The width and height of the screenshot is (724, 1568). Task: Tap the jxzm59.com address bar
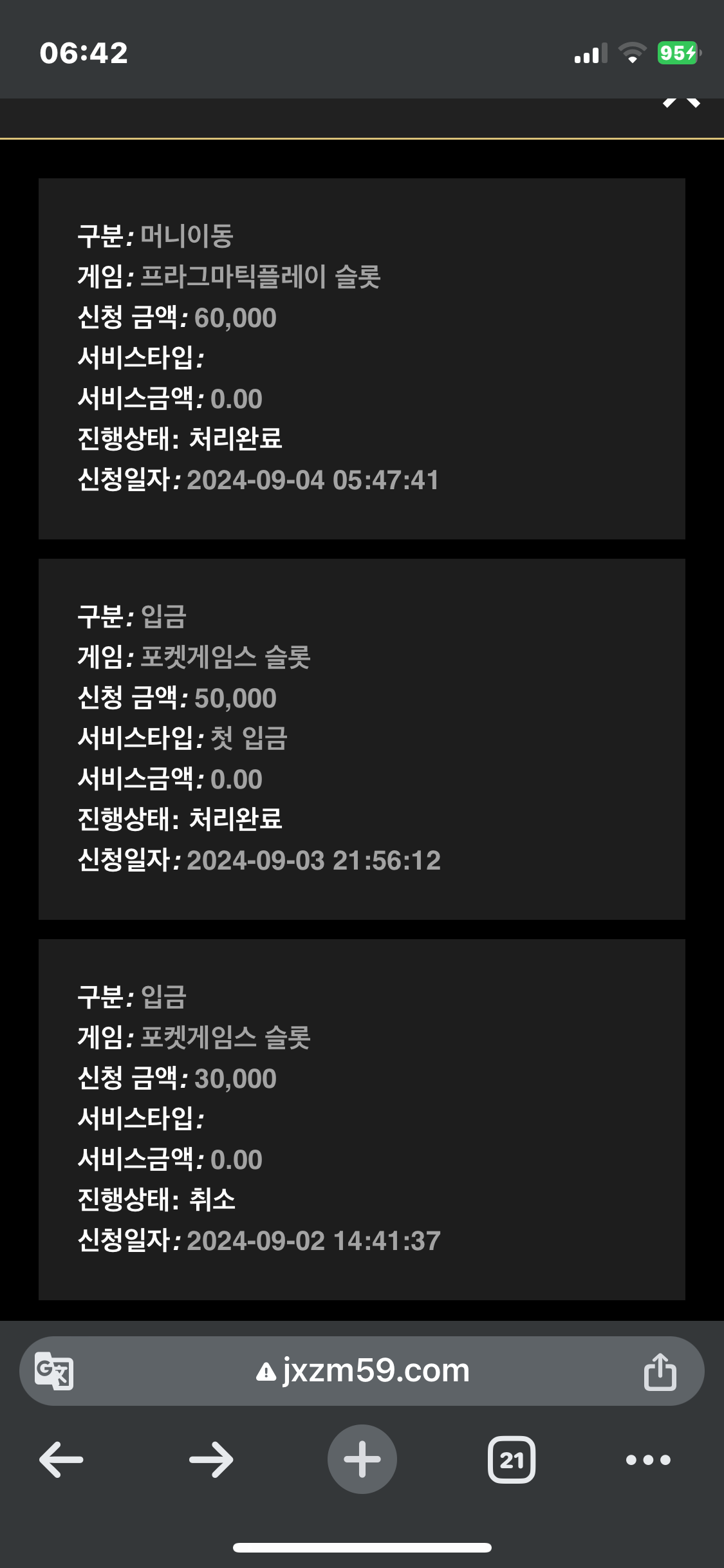coord(362,1371)
